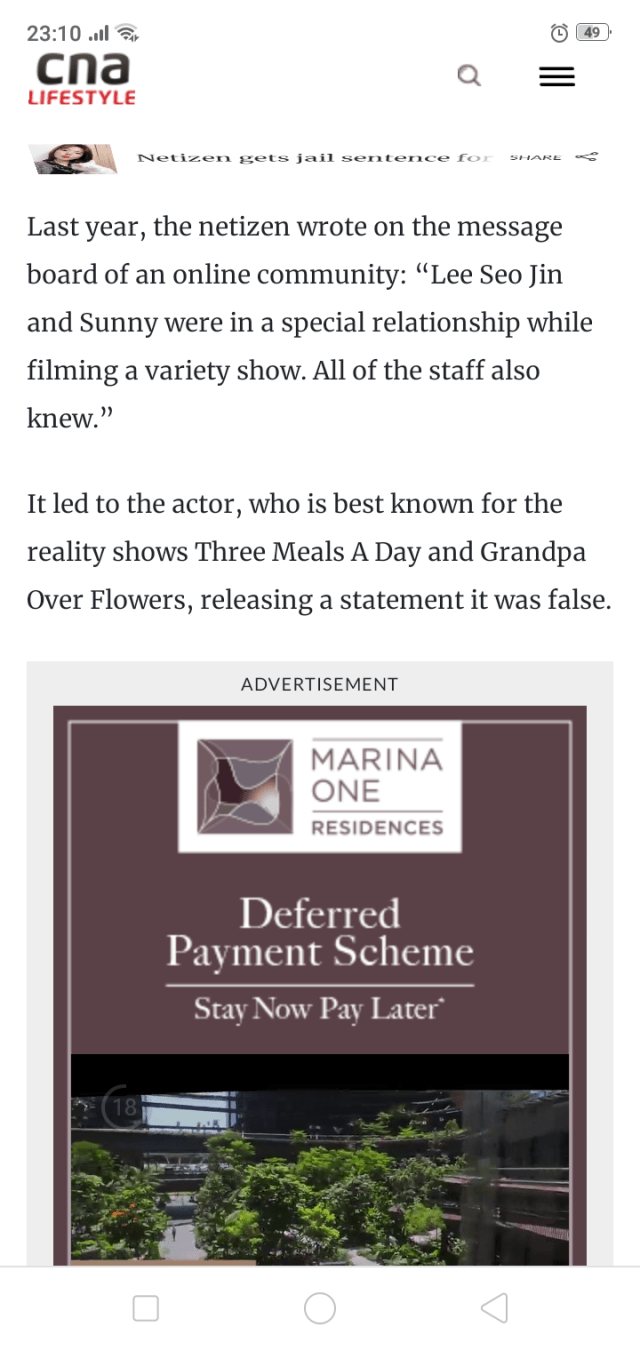The height and width of the screenshot is (1351, 640).
Task: Open the hamburger menu
Action: click(x=557, y=77)
